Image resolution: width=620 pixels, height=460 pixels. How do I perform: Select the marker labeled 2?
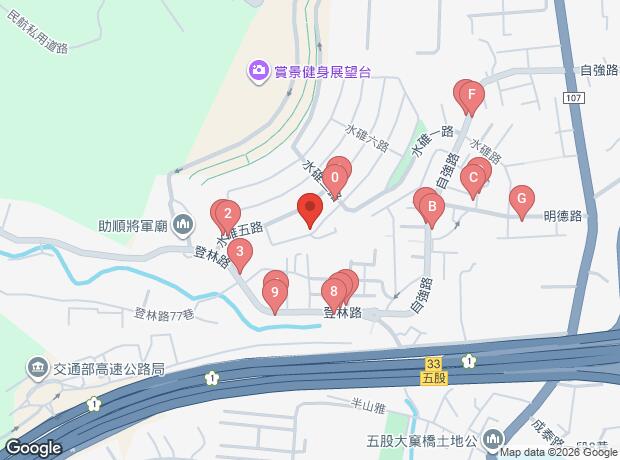[227, 213]
